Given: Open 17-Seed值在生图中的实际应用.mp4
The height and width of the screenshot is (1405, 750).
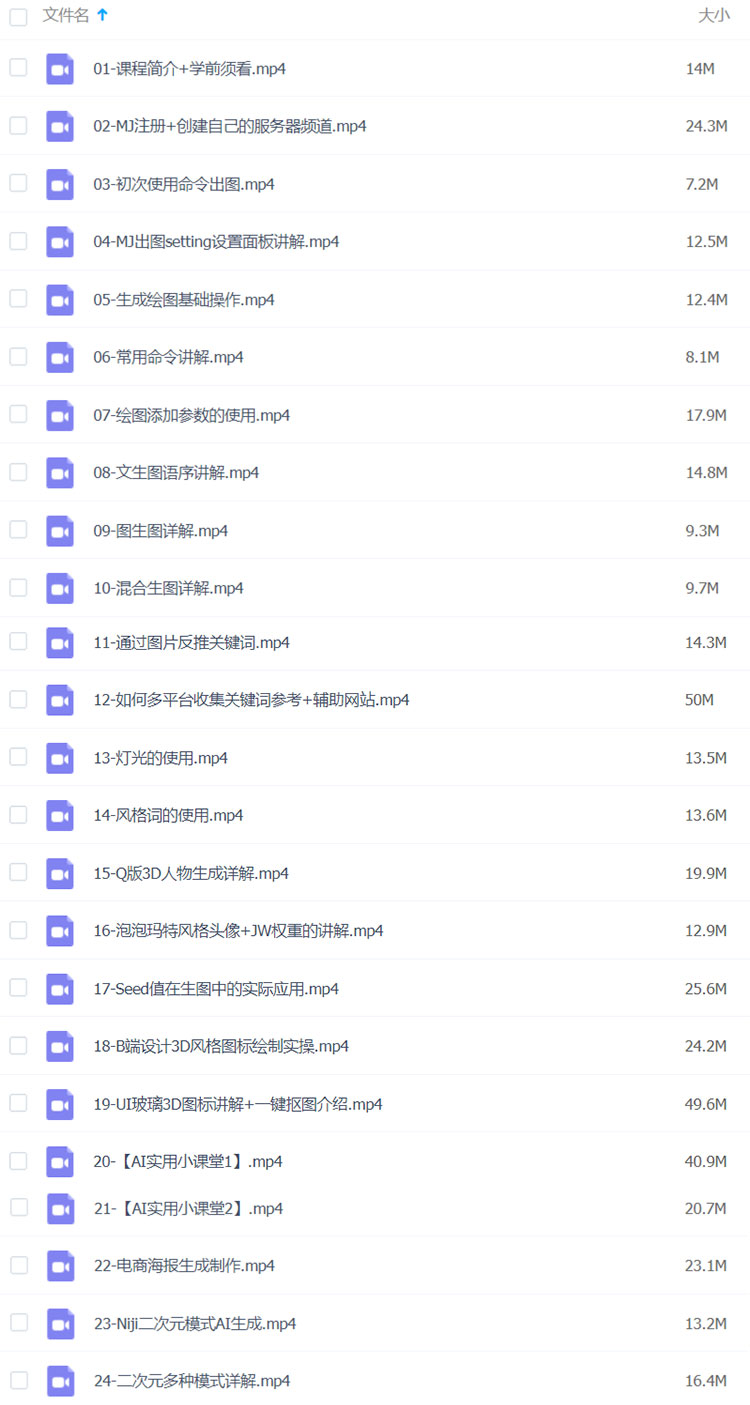Looking at the screenshot, I should [216, 989].
